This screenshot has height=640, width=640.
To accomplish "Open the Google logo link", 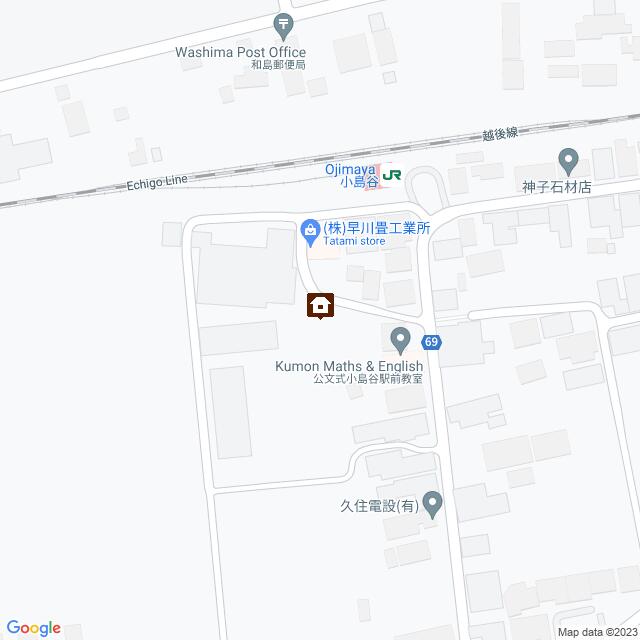I will (31, 628).
